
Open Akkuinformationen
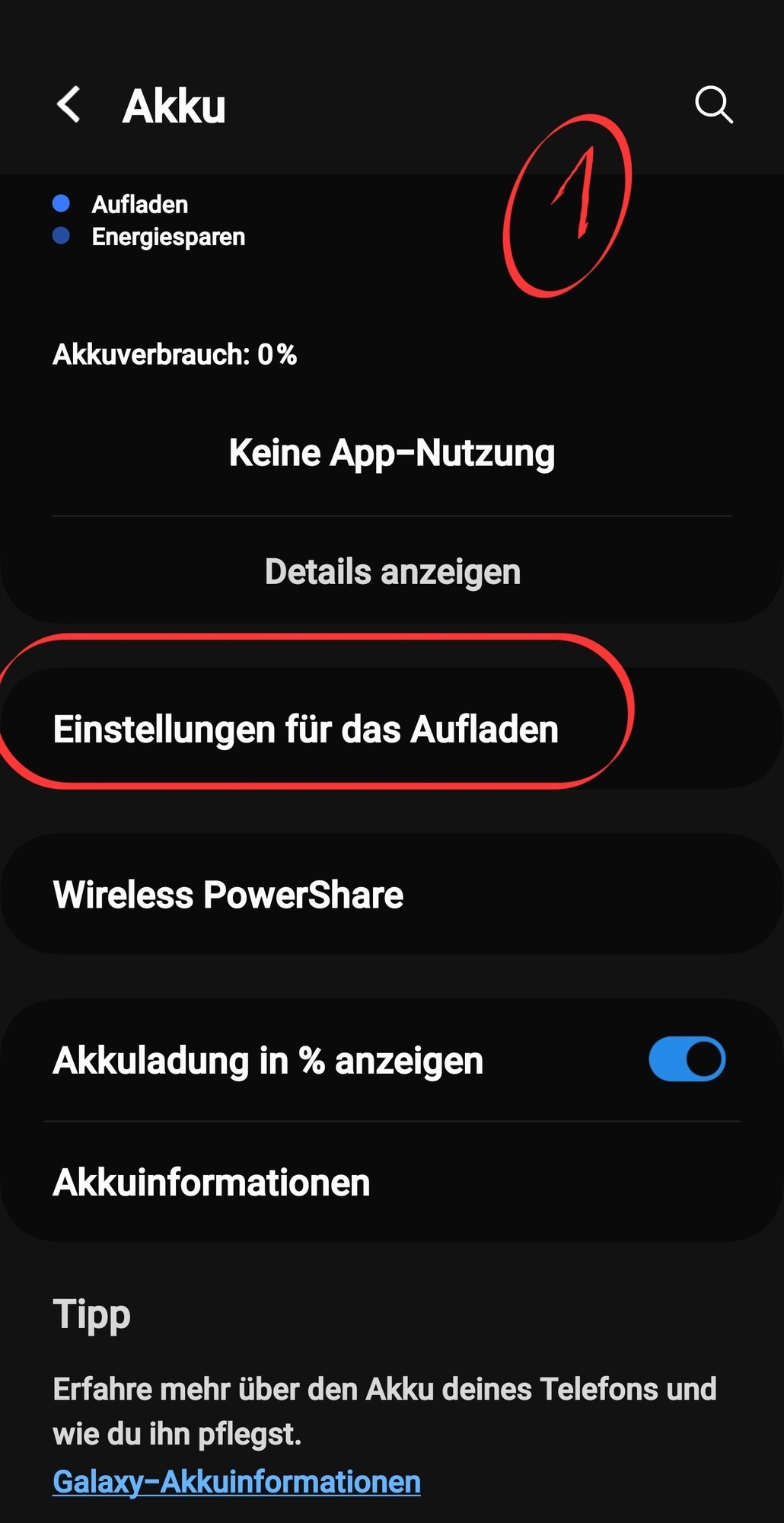(x=212, y=1183)
